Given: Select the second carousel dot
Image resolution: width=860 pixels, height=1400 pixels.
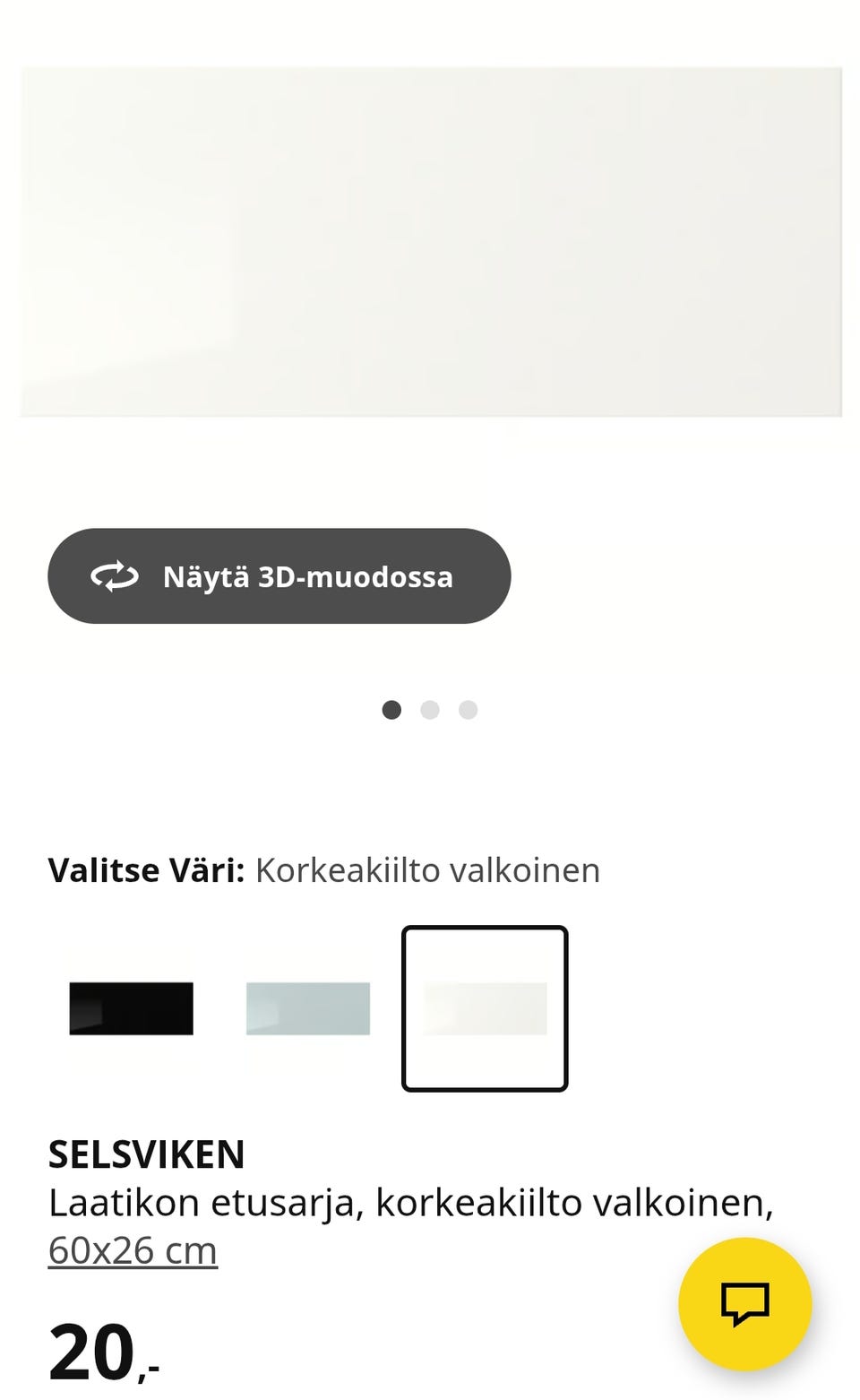Looking at the screenshot, I should coord(431,709).
